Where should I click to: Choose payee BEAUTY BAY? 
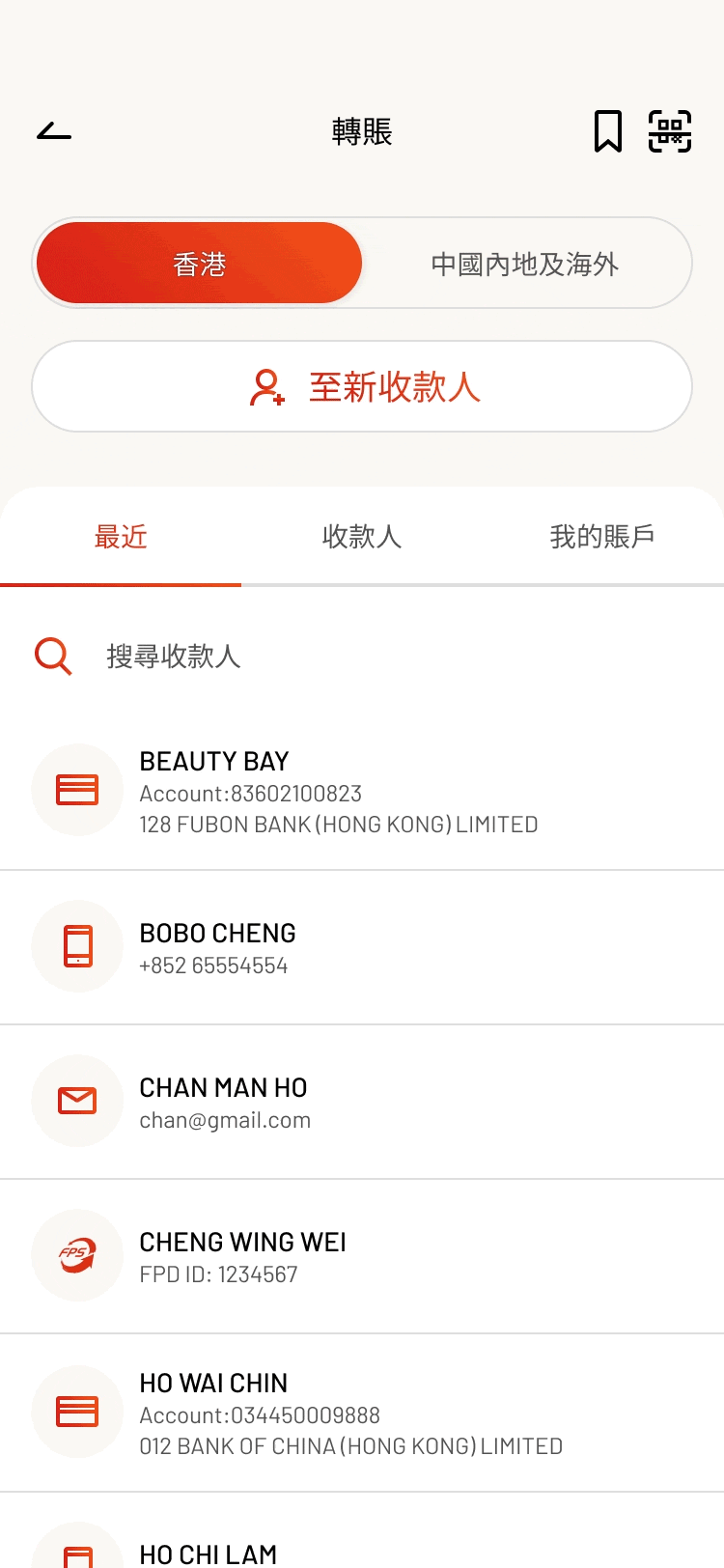point(362,792)
